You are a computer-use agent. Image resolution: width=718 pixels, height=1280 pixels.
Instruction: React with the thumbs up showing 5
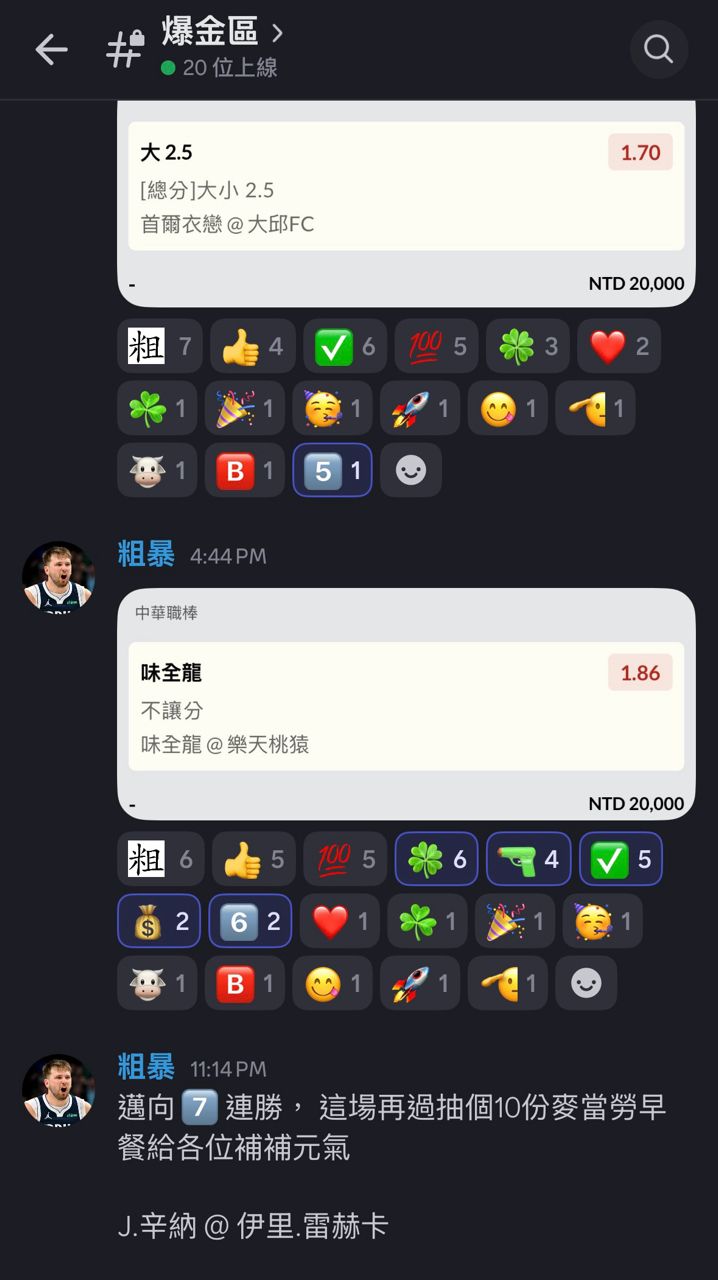coord(253,859)
